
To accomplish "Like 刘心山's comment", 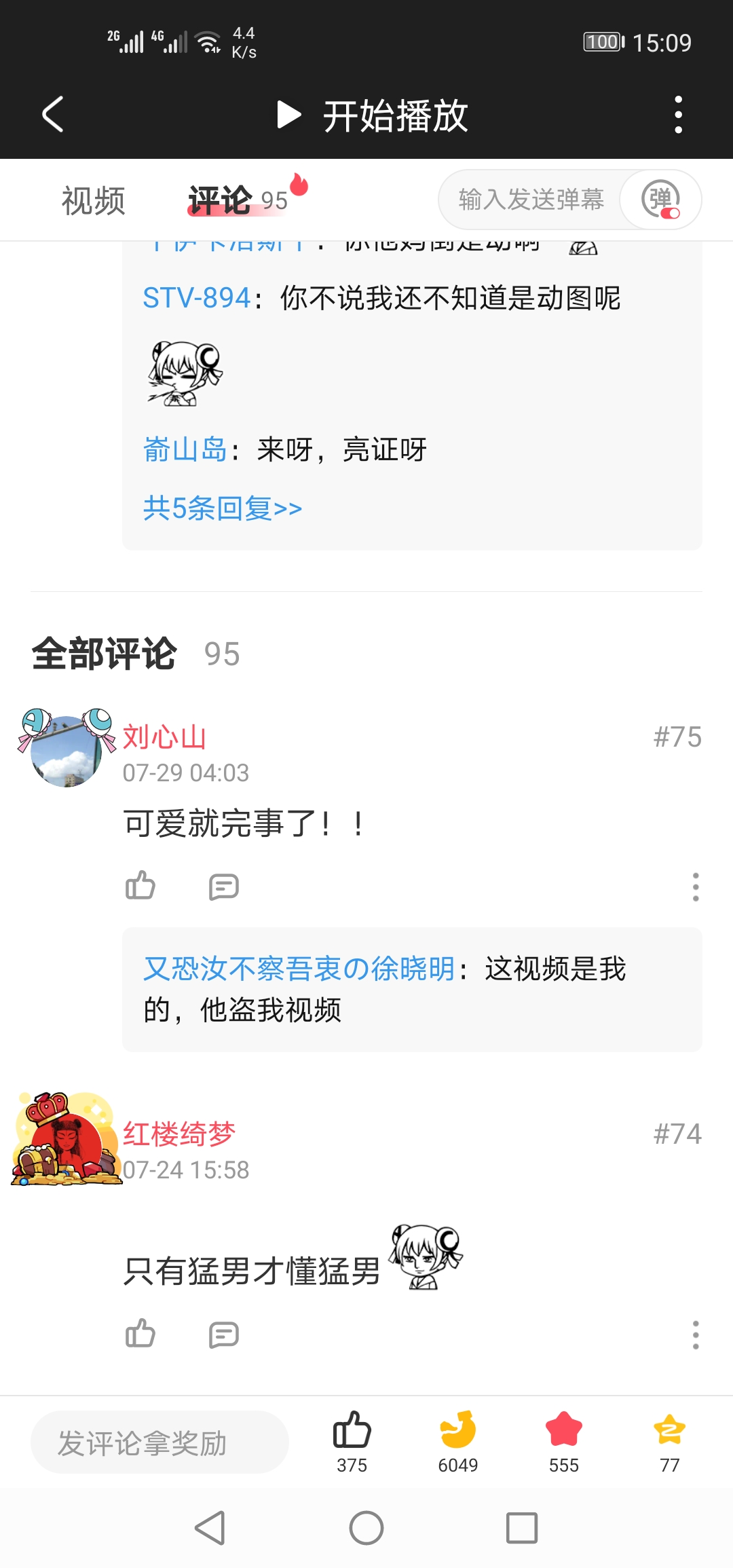I will click(140, 886).
